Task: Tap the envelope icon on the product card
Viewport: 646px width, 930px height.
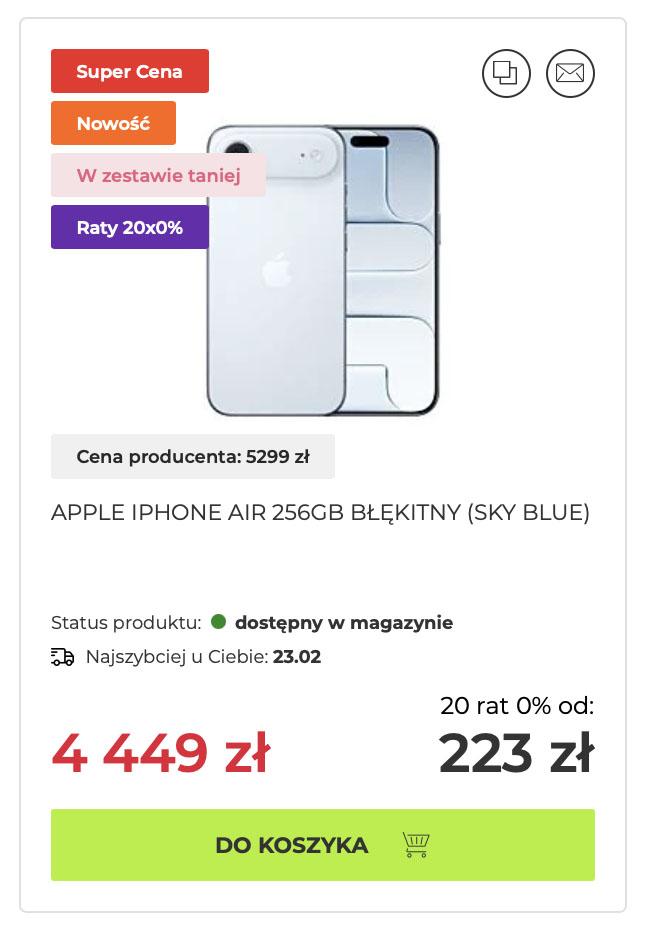Action: (570, 73)
